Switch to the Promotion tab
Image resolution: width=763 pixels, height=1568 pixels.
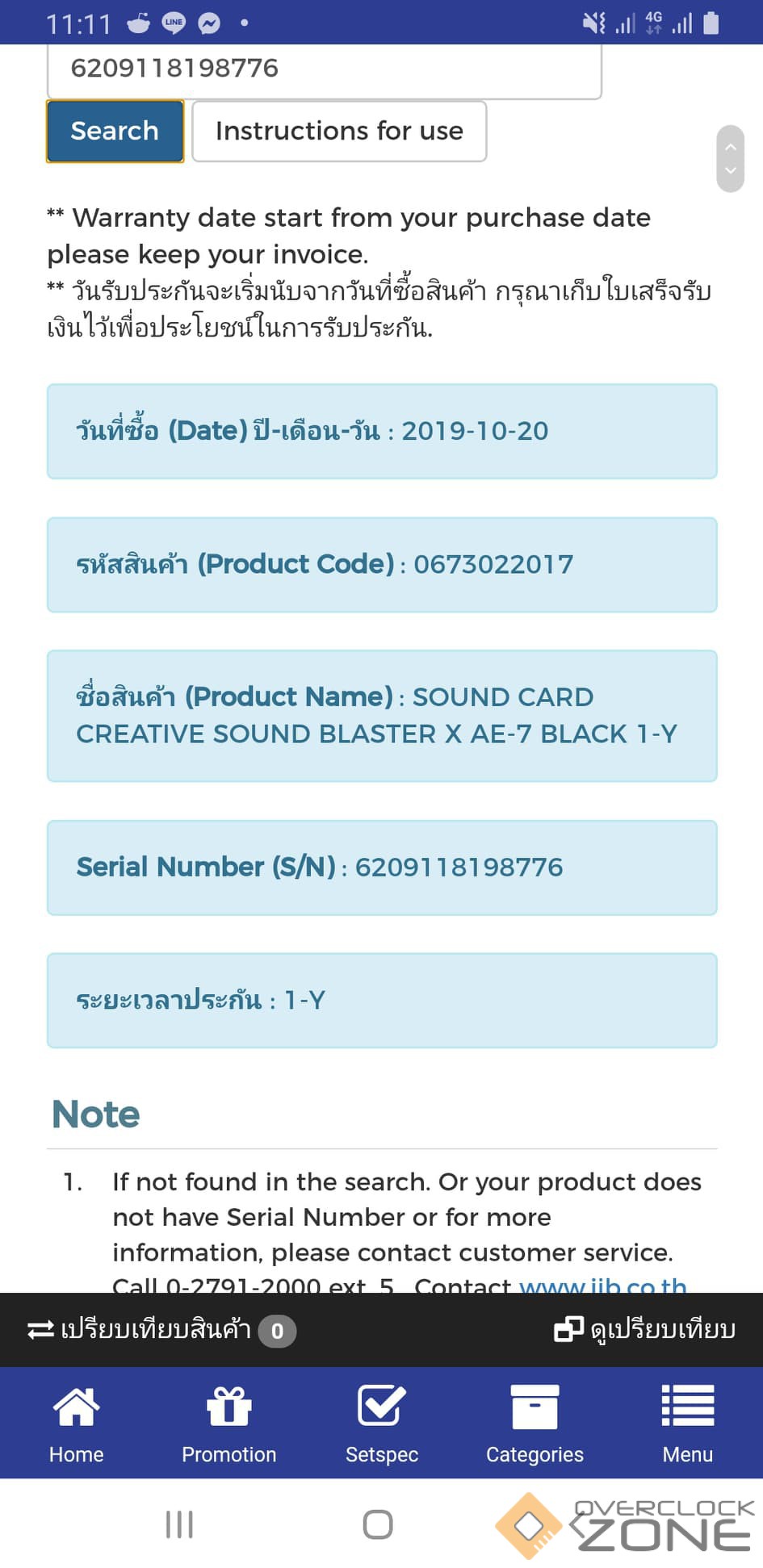(229, 1424)
